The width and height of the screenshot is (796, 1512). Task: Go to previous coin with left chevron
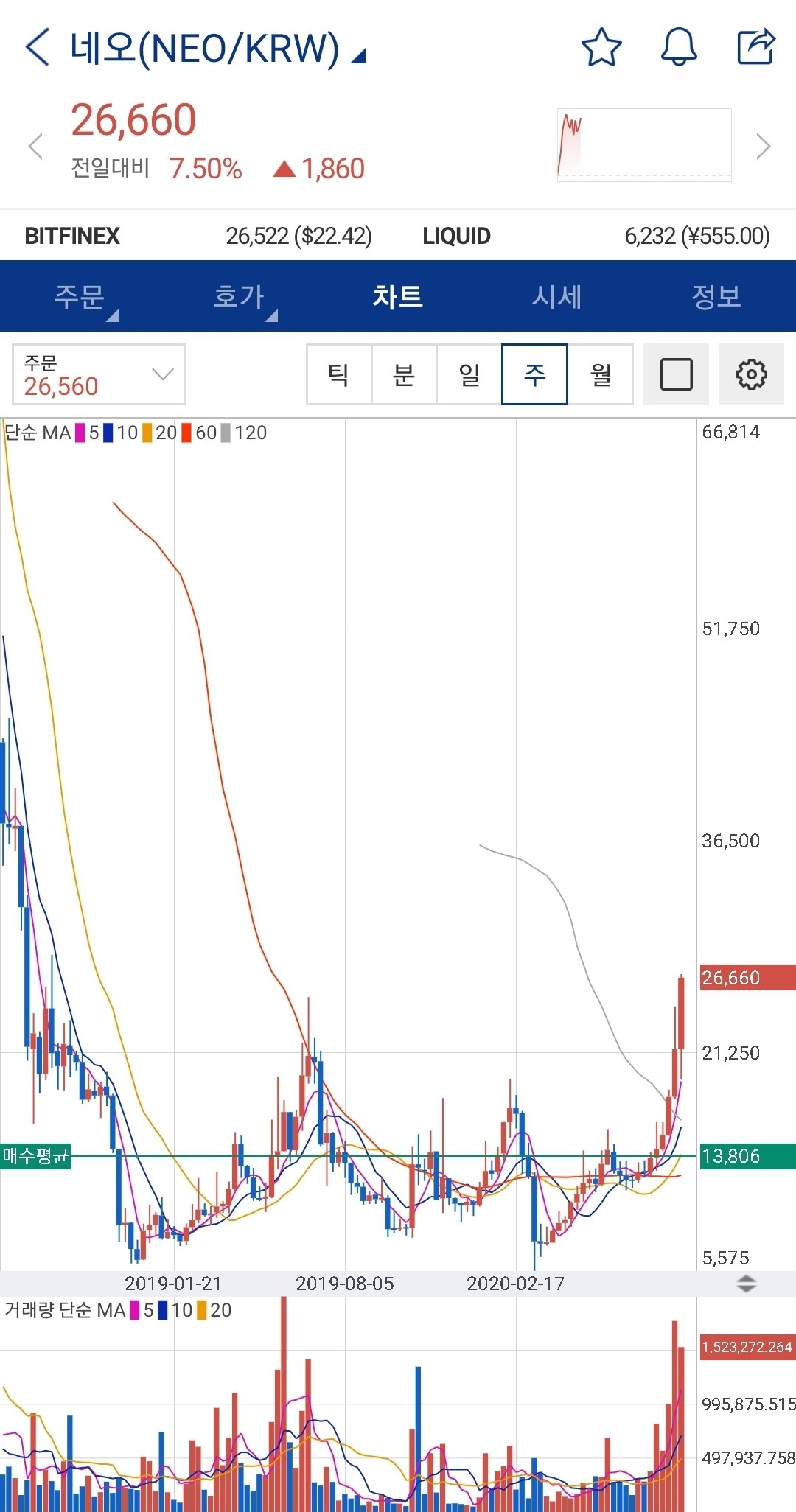tap(35, 146)
